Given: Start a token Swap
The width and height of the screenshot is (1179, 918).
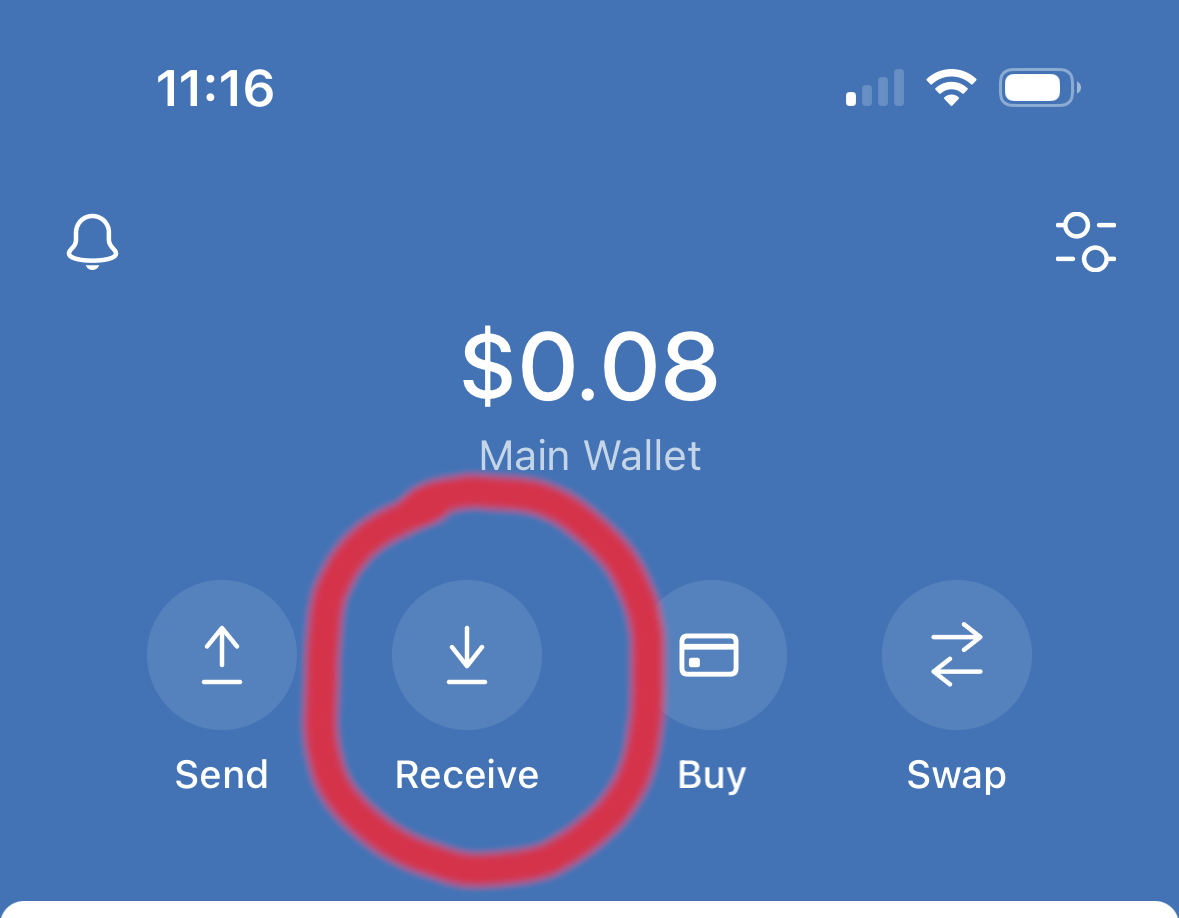Looking at the screenshot, I should pyautogui.click(x=956, y=655).
